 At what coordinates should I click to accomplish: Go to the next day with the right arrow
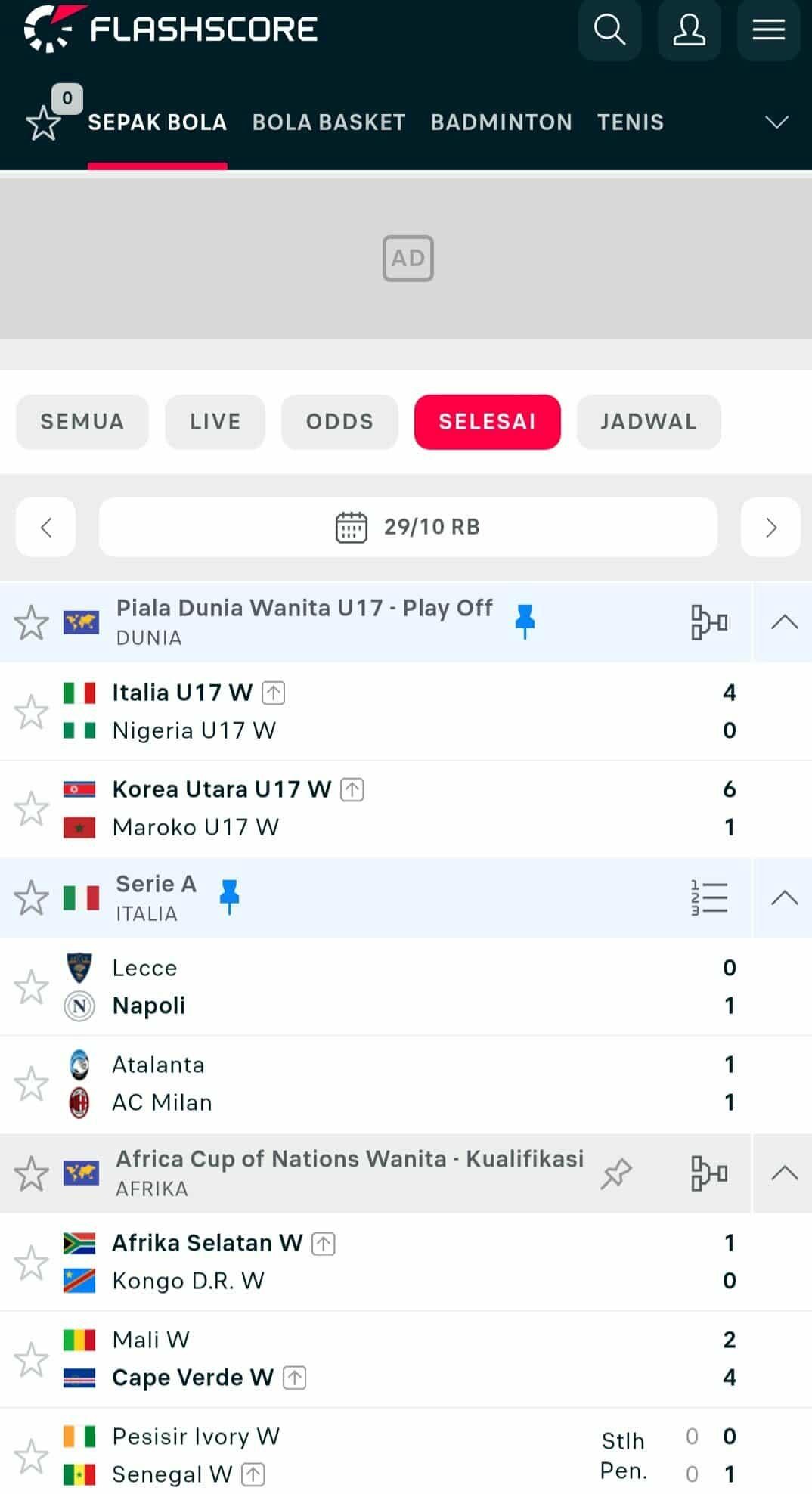[770, 527]
